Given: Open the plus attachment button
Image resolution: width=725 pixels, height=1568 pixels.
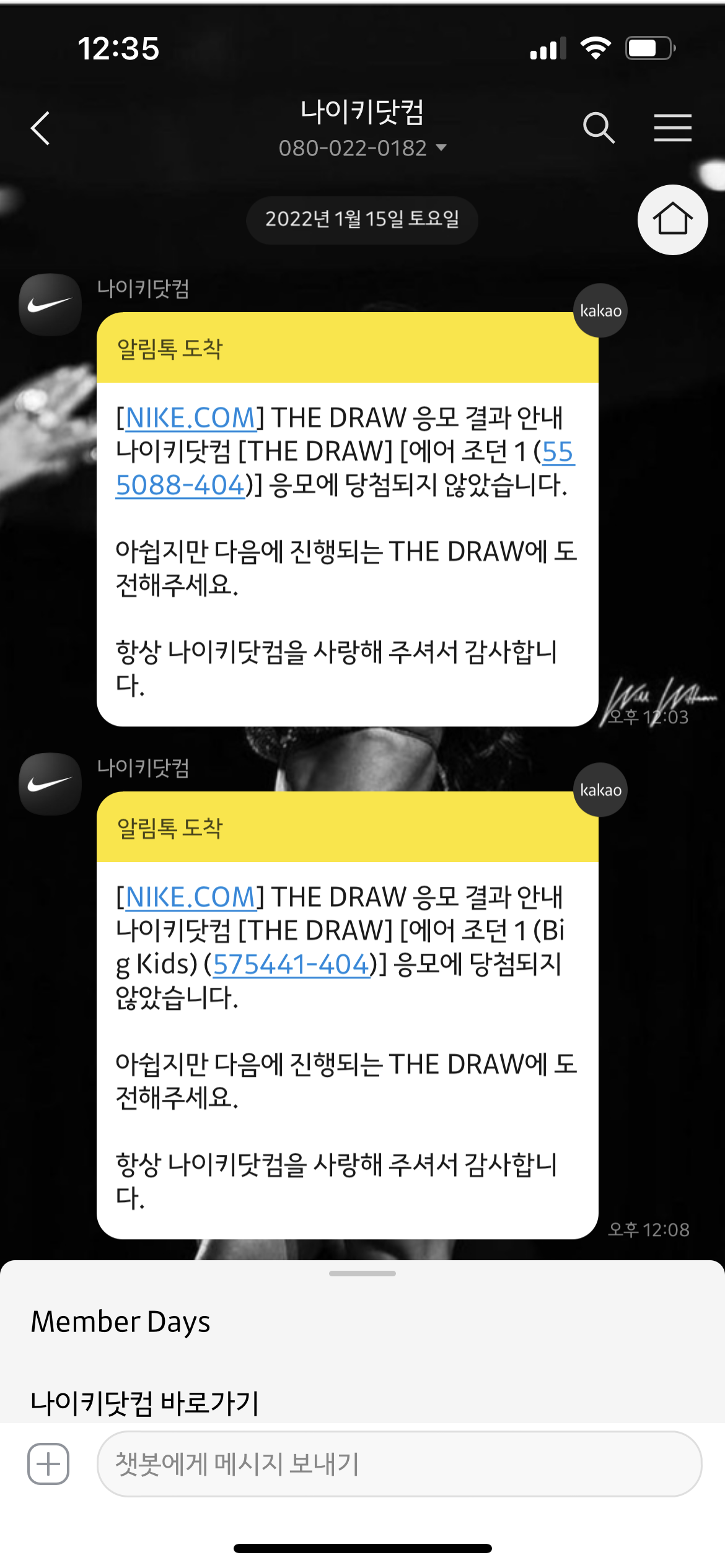Looking at the screenshot, I should coord(48,1464).
